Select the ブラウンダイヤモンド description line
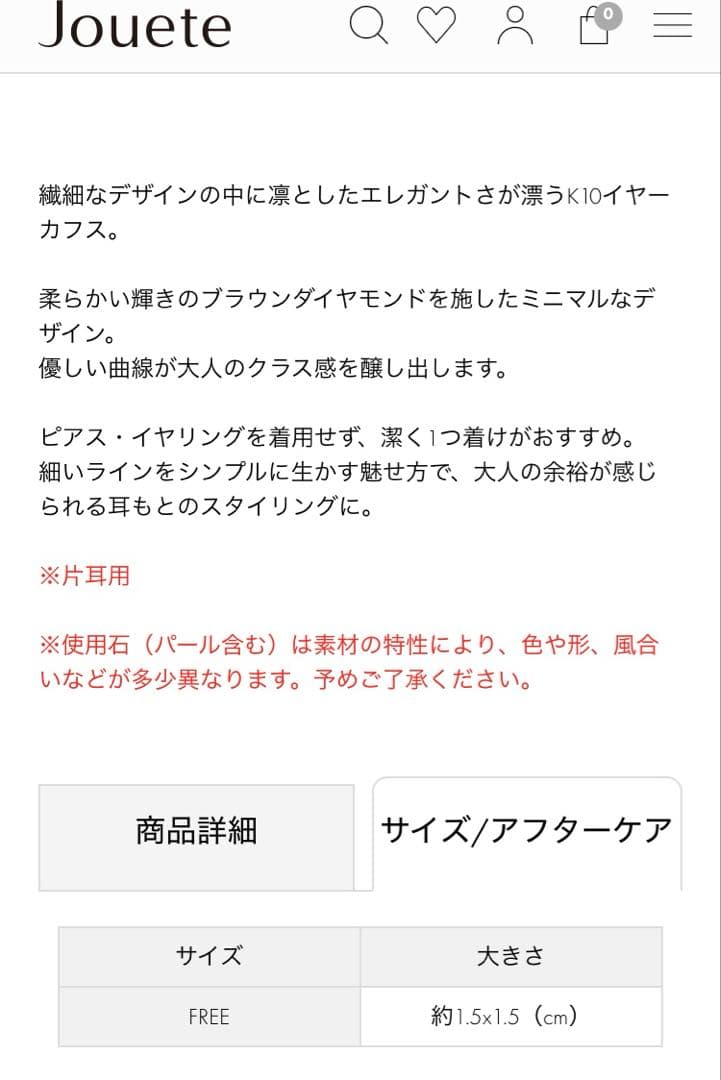The height and width of the screenshot is (1080, 721). (x=350, y=297)
